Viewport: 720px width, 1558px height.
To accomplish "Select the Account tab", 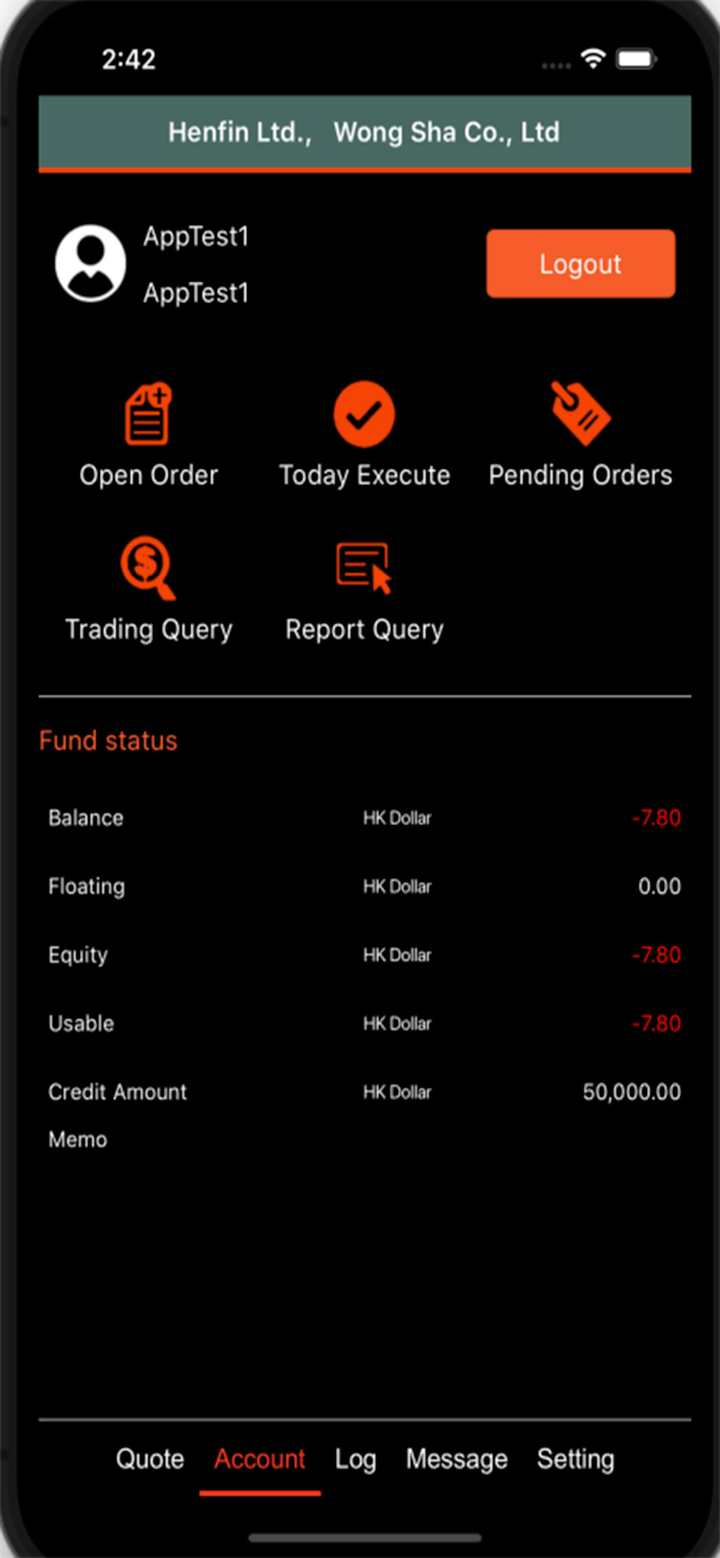I will pos(260,1459).
